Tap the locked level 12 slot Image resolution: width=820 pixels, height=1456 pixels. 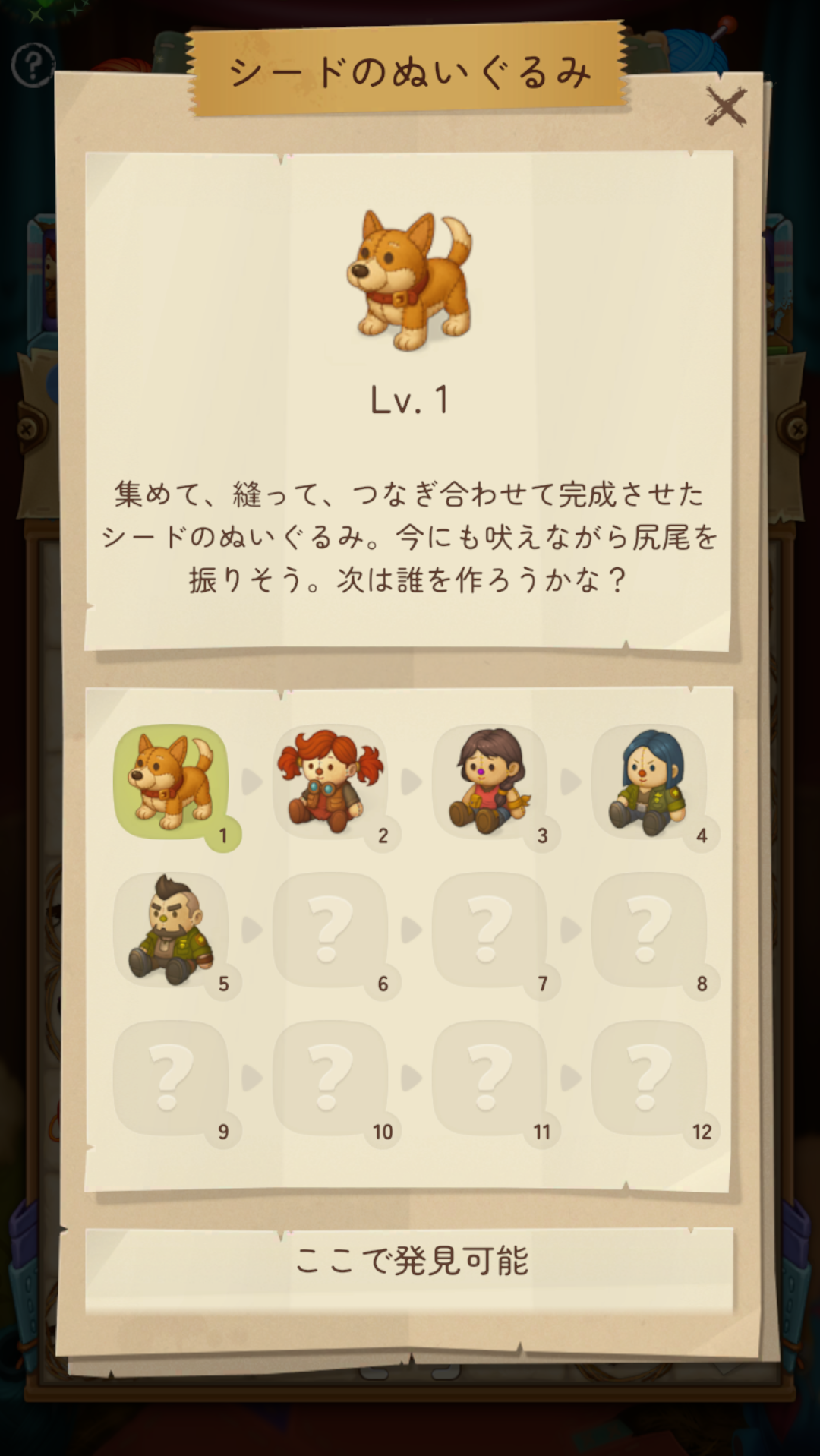tap(649, 1078)
